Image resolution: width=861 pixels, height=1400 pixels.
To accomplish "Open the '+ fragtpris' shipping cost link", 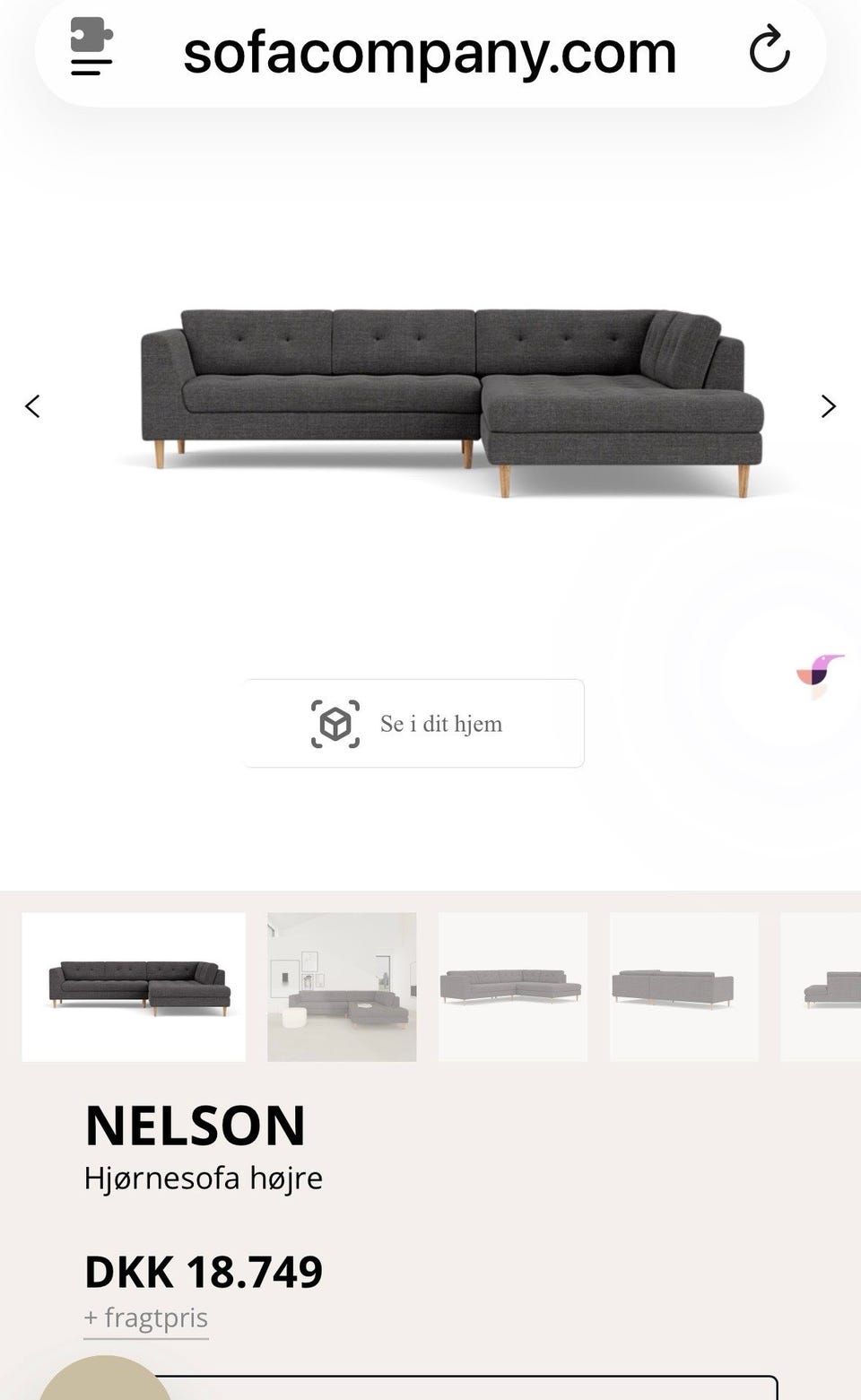I will click(145, 1318).
